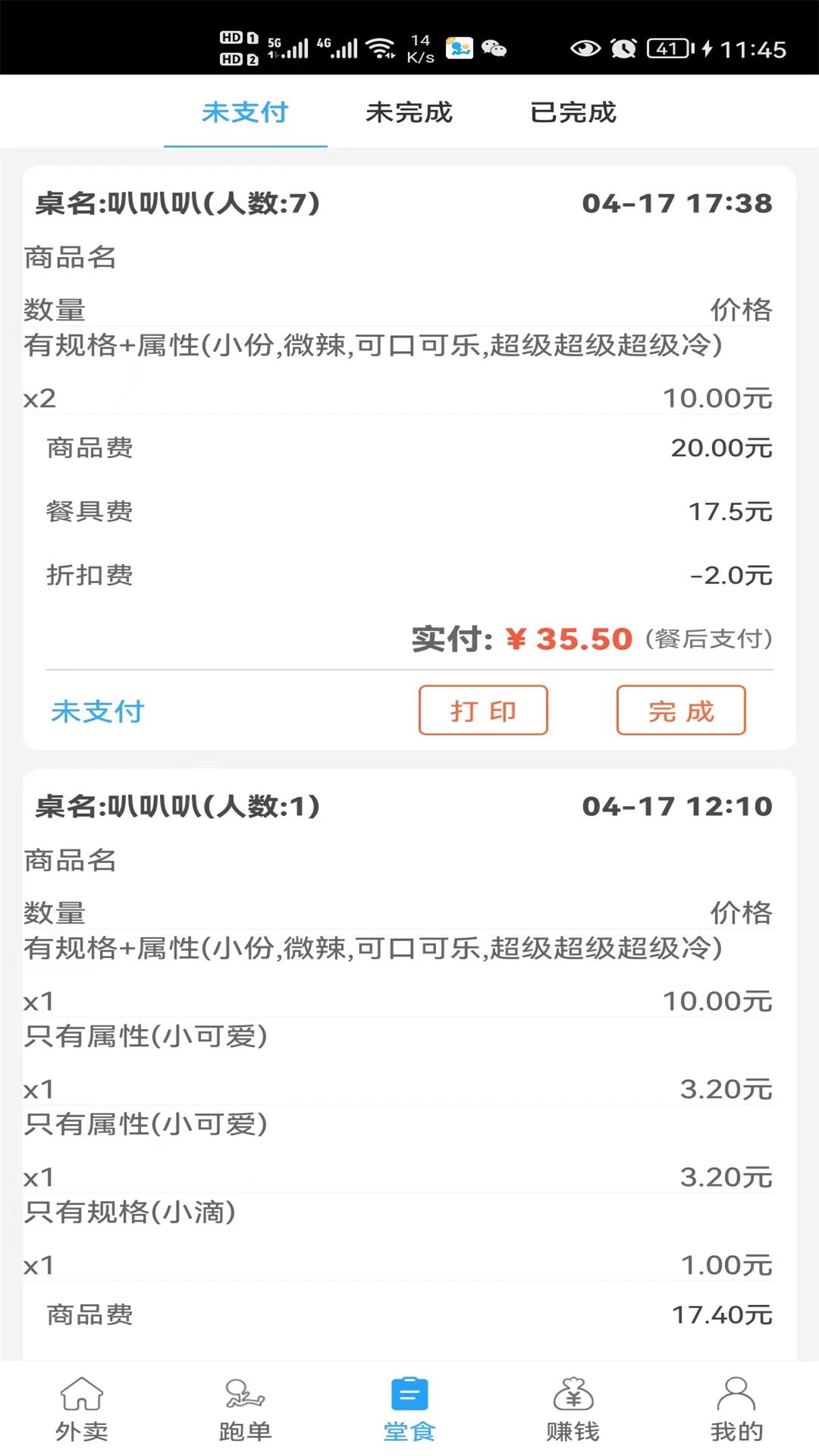Tap the alarm clock status bar icon

[626, 49]
